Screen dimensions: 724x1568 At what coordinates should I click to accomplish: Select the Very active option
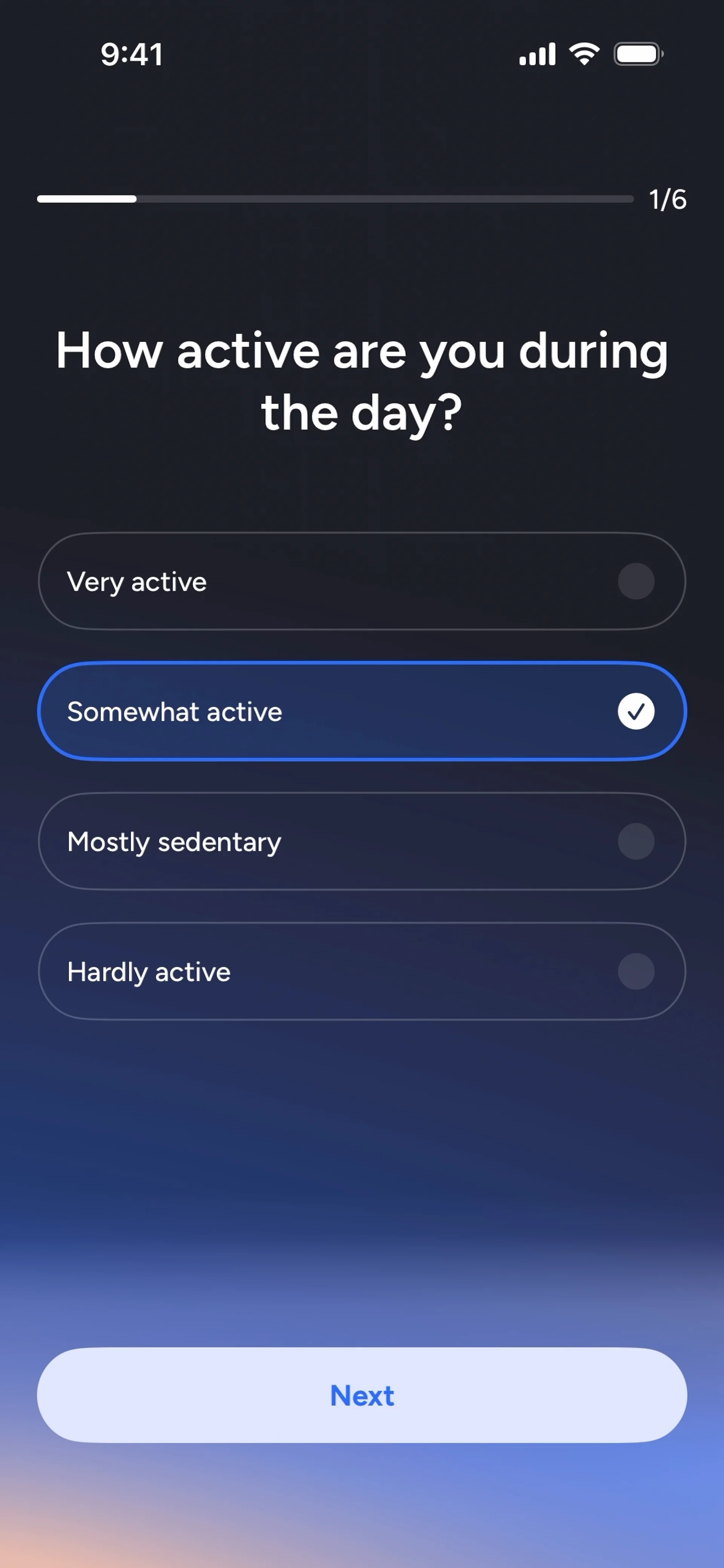pyautogui.click(x=362, y=581)
